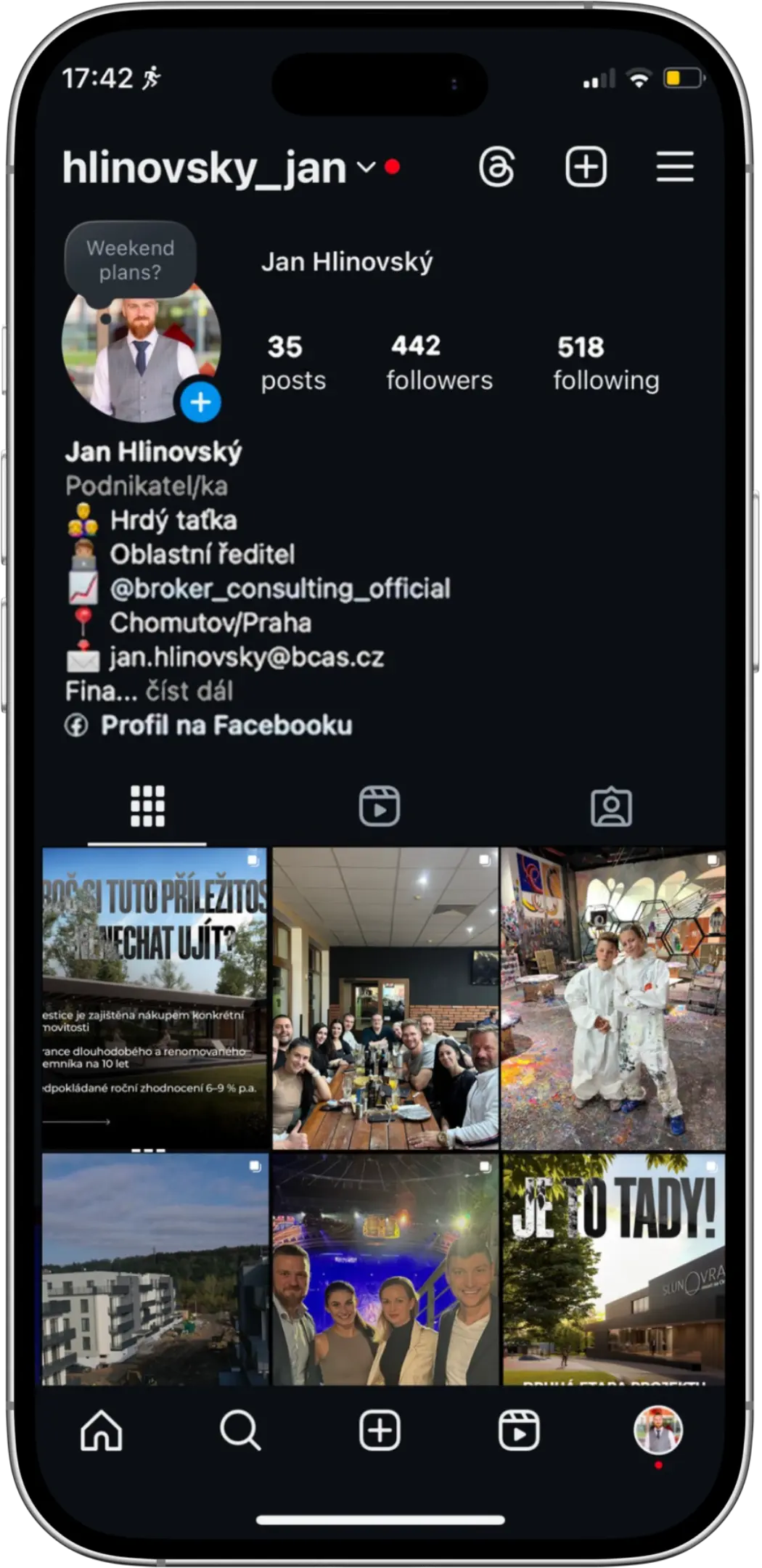Open Threads from the profile header
The height and width of the screenshot is (1568, 762).
(497, 167)
